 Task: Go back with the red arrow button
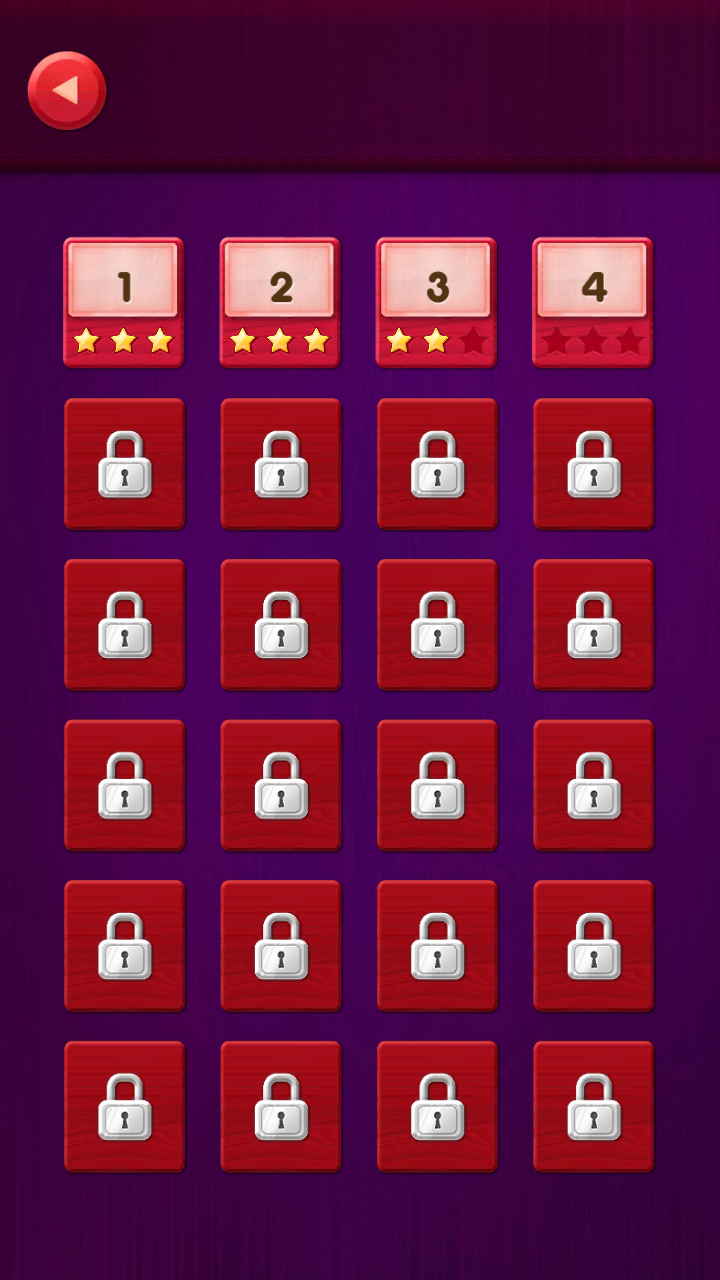(67, 91)
